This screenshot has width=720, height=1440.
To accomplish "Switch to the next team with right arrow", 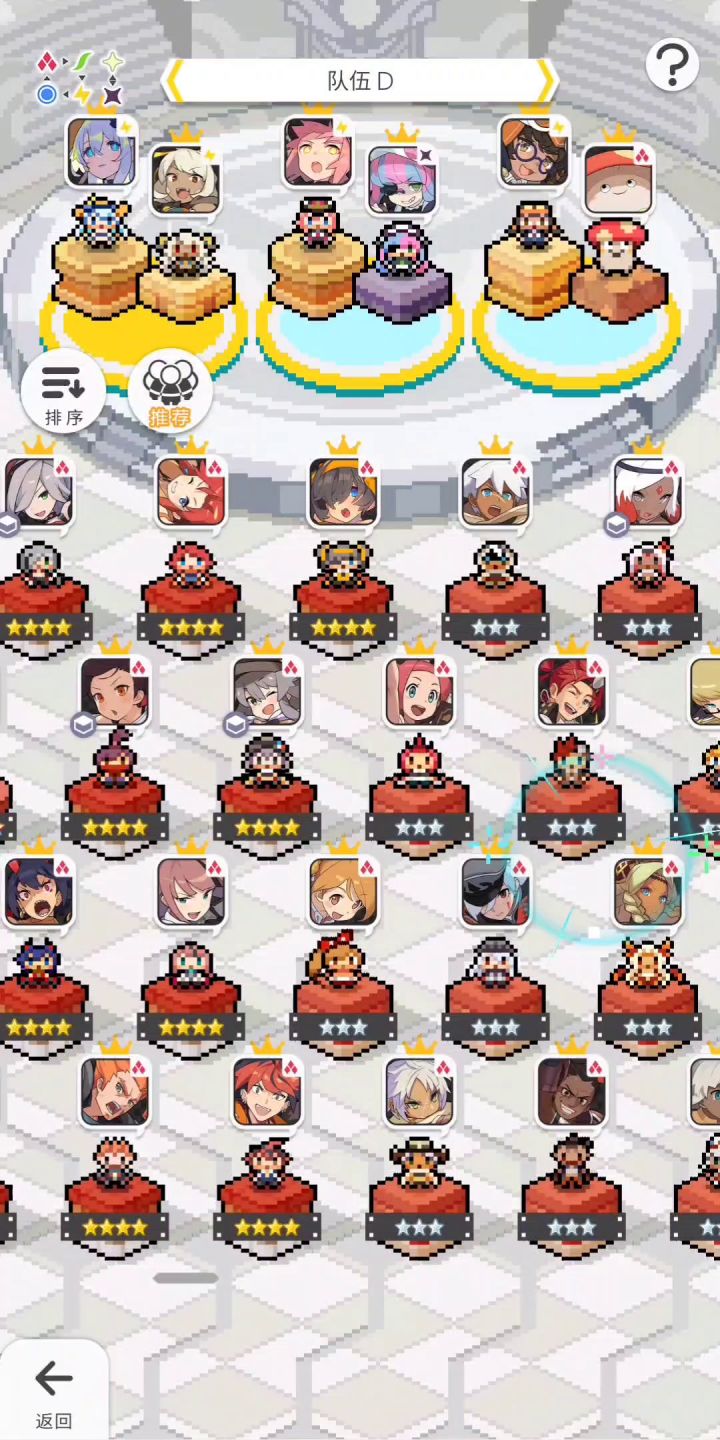I will point(546,81).
